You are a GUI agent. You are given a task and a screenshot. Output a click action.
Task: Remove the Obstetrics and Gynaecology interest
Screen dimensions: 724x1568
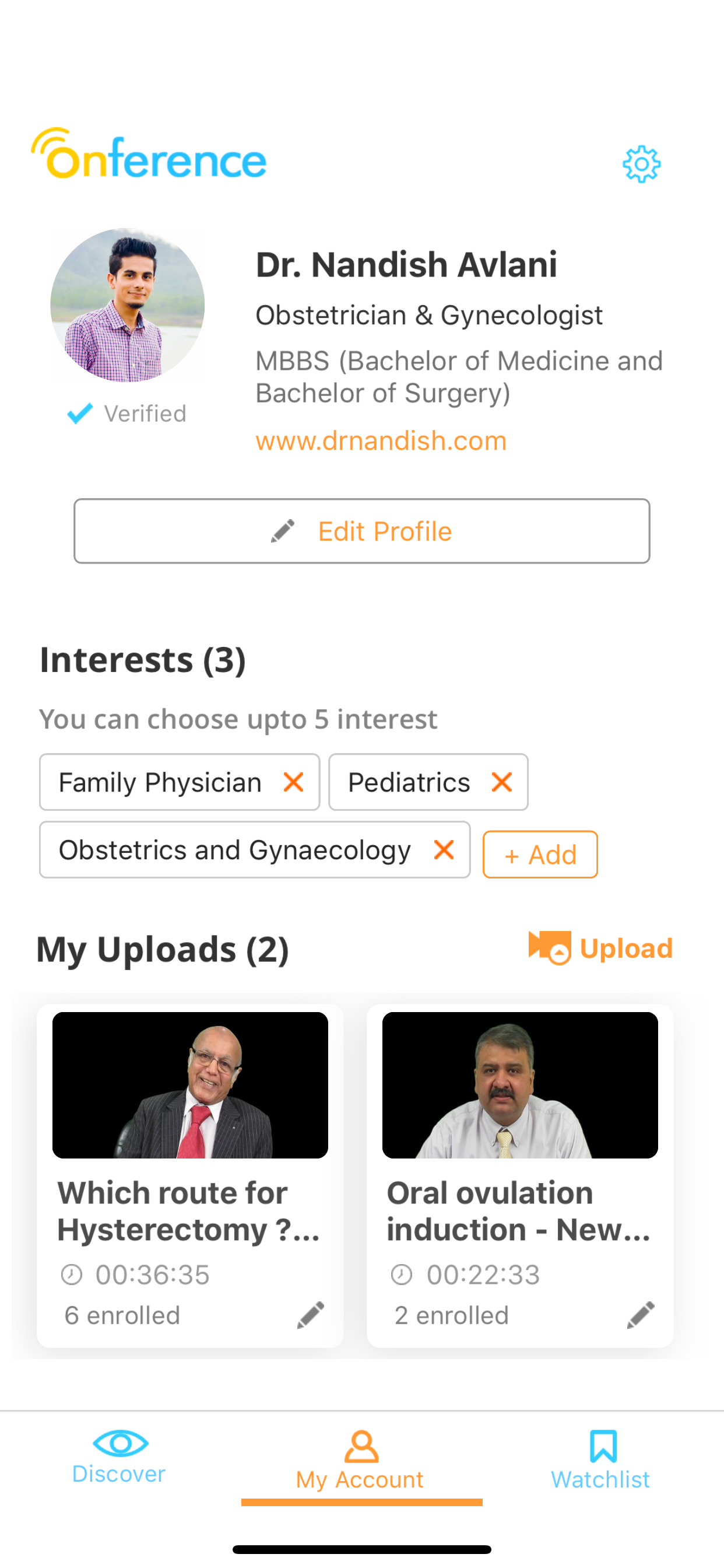[444, 849]
